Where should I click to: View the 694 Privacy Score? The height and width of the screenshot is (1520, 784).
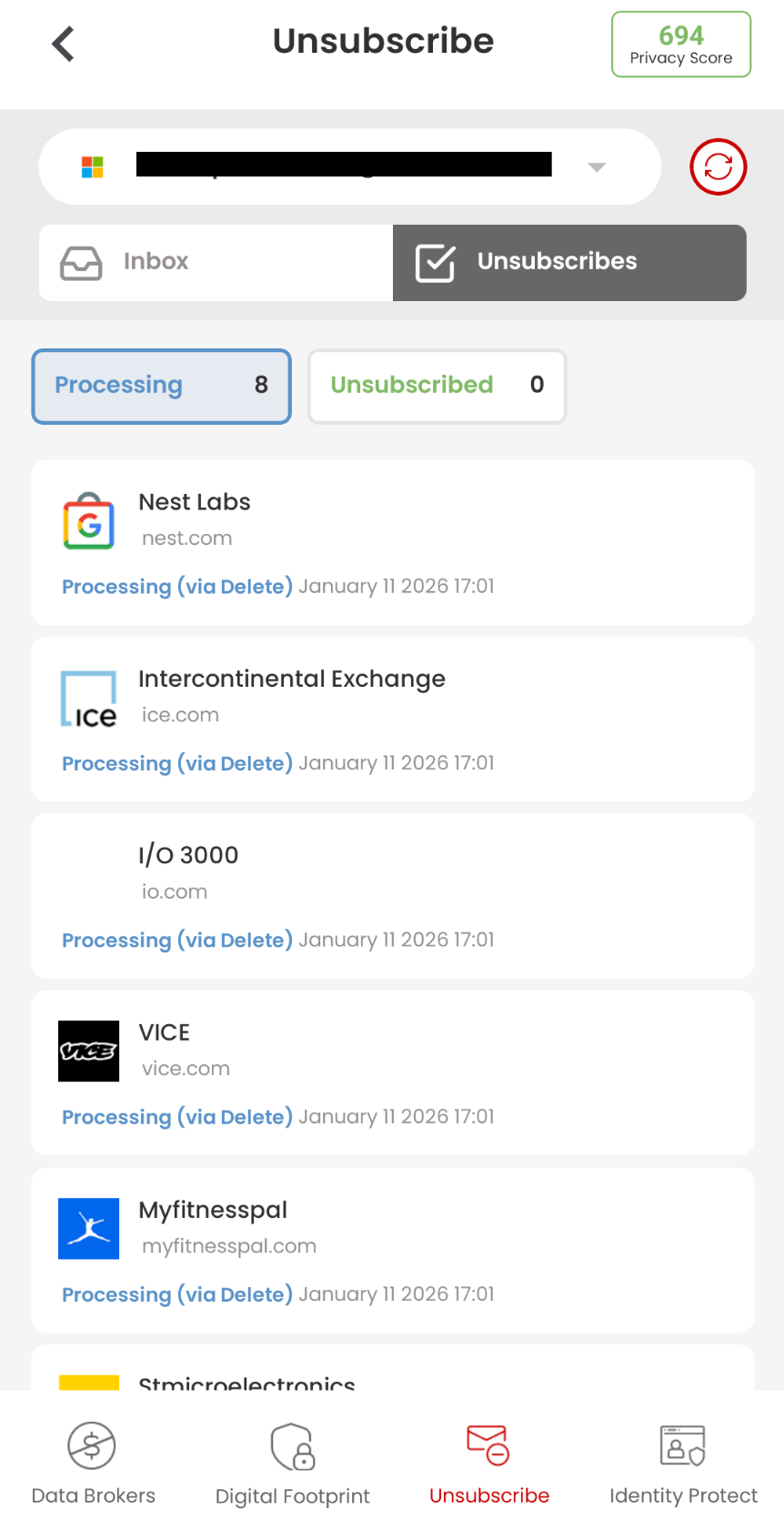point(680,44)
